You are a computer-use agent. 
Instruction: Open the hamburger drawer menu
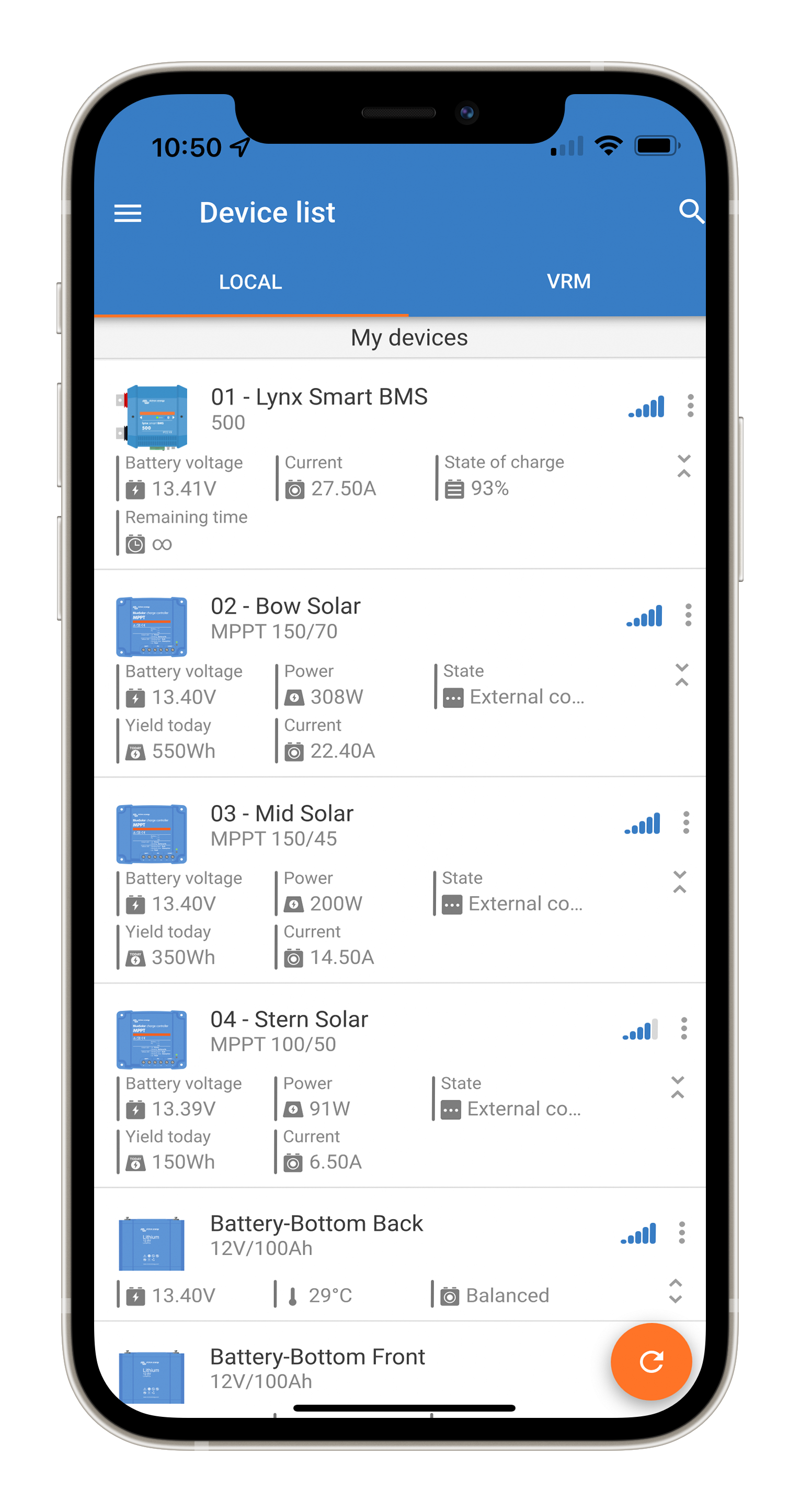point(128,213)
